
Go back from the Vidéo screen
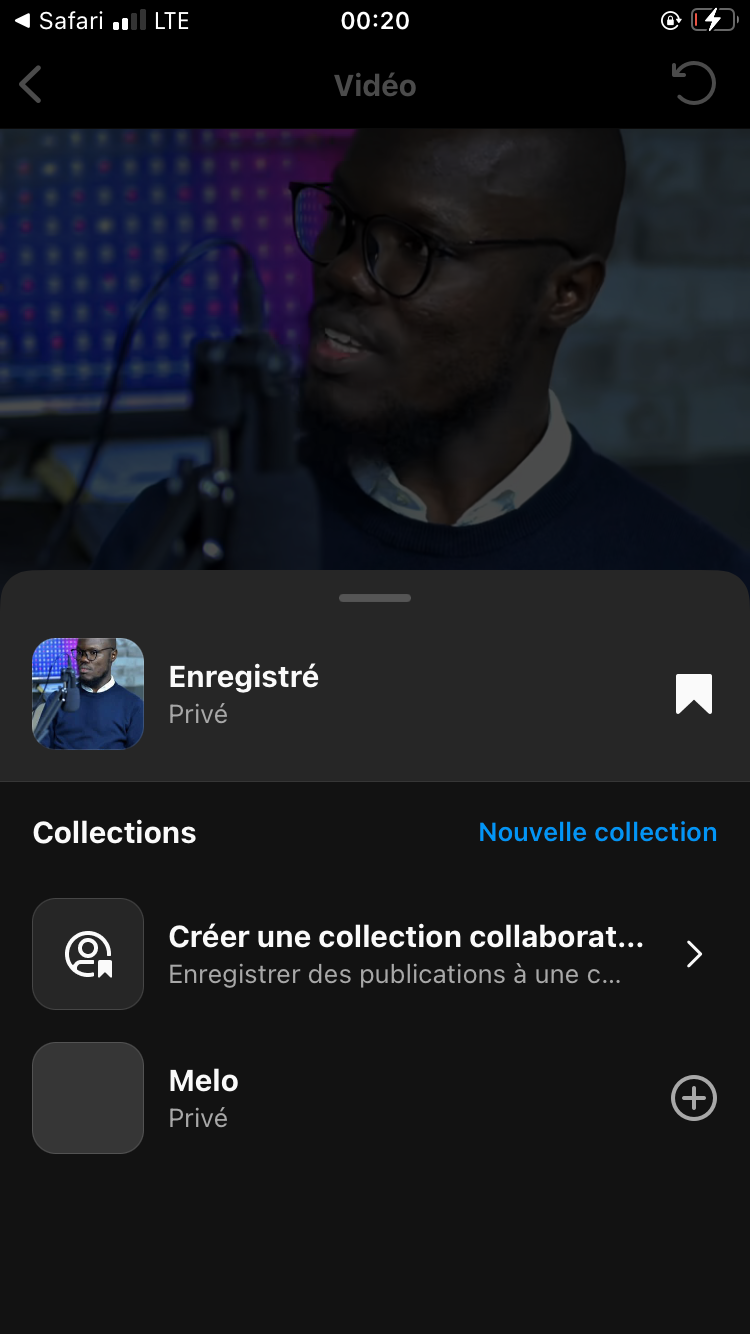click(31, 85)
